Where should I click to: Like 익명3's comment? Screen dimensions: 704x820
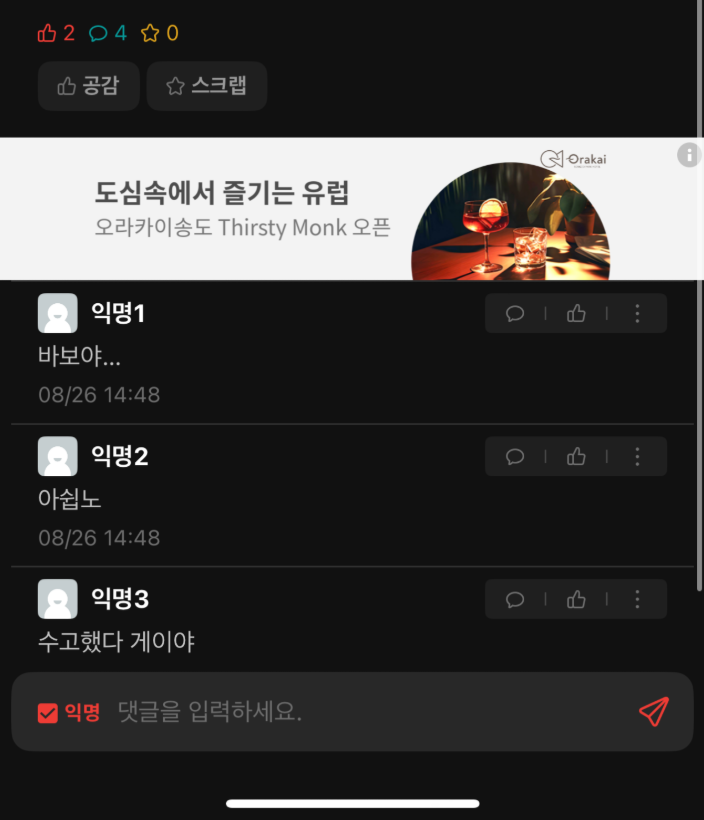pos(576,599)
